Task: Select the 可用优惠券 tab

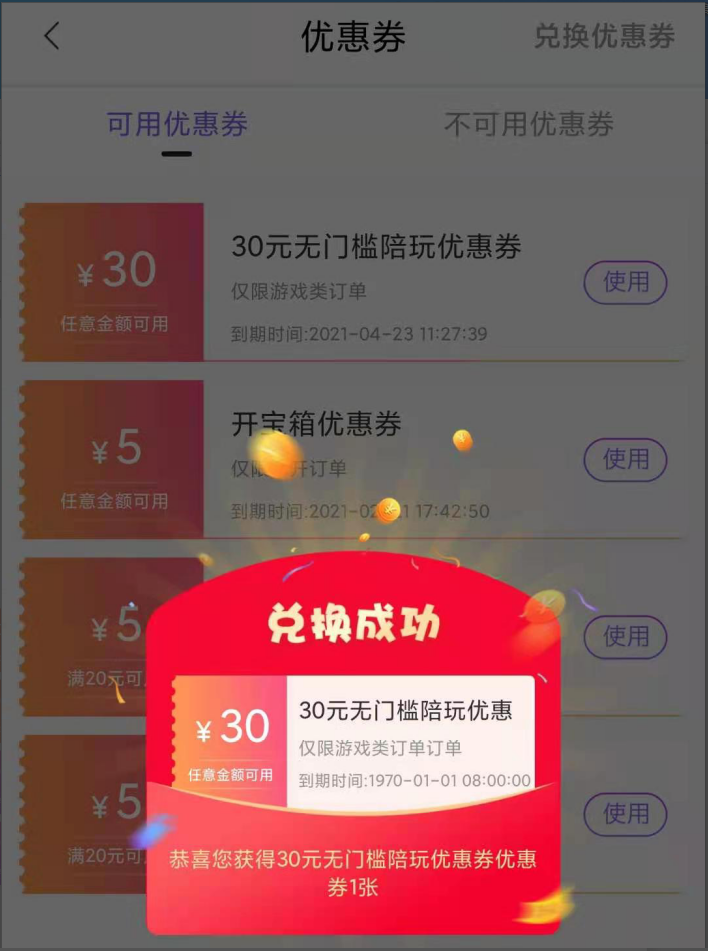Action: click(177, 125)
